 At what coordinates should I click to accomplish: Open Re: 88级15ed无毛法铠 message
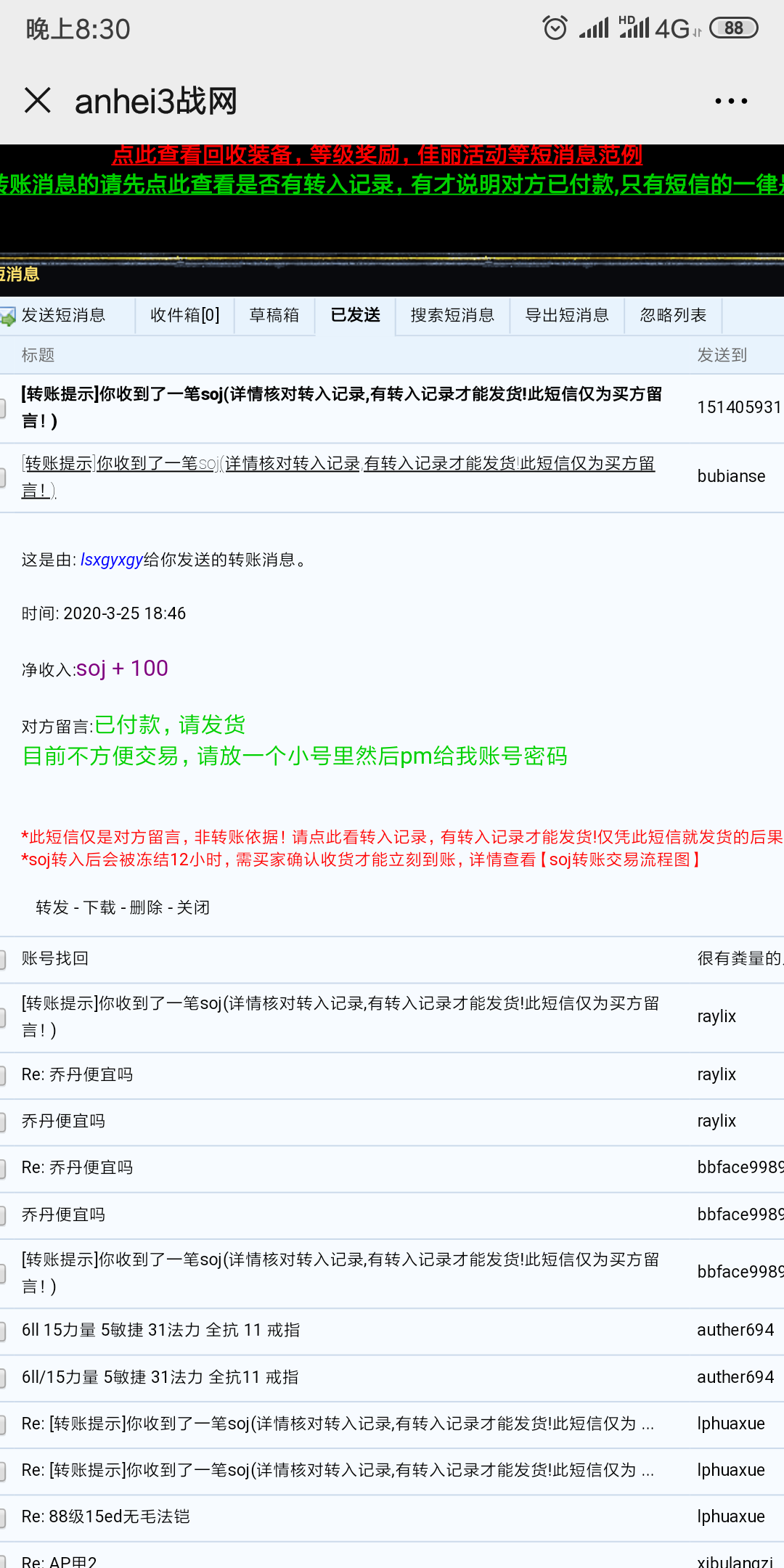[105, 1516]
